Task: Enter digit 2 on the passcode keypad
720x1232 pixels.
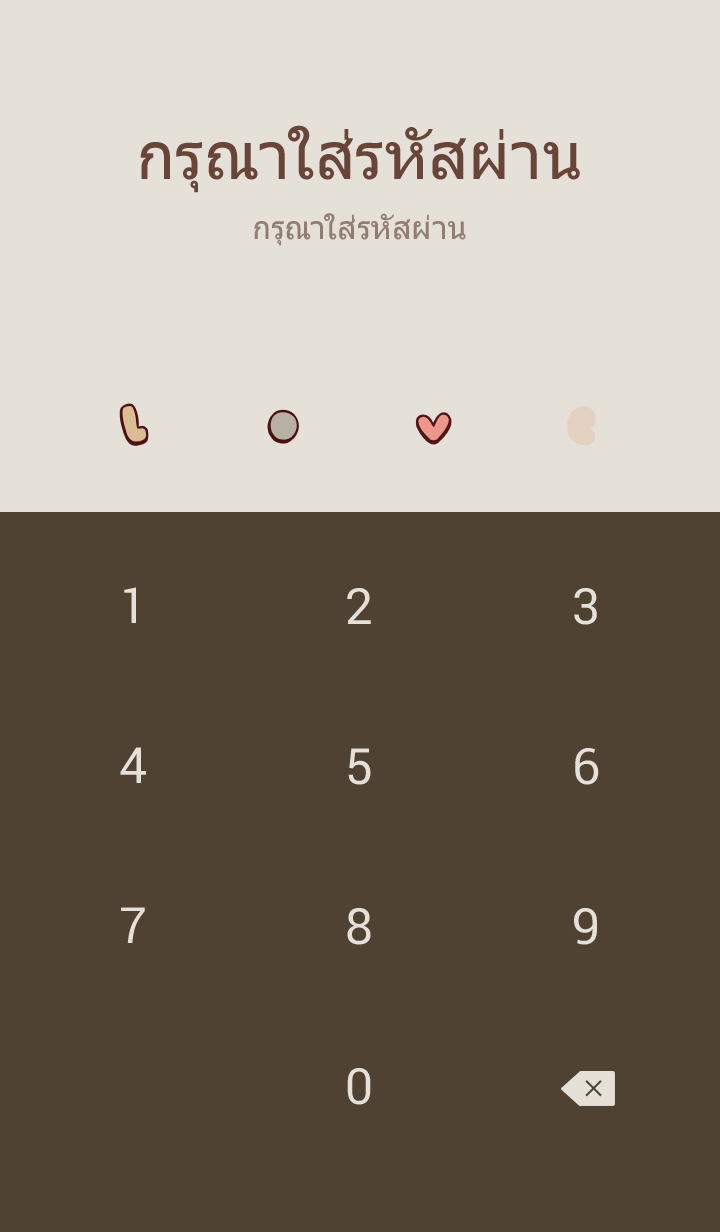Action: tap(359, 607)
